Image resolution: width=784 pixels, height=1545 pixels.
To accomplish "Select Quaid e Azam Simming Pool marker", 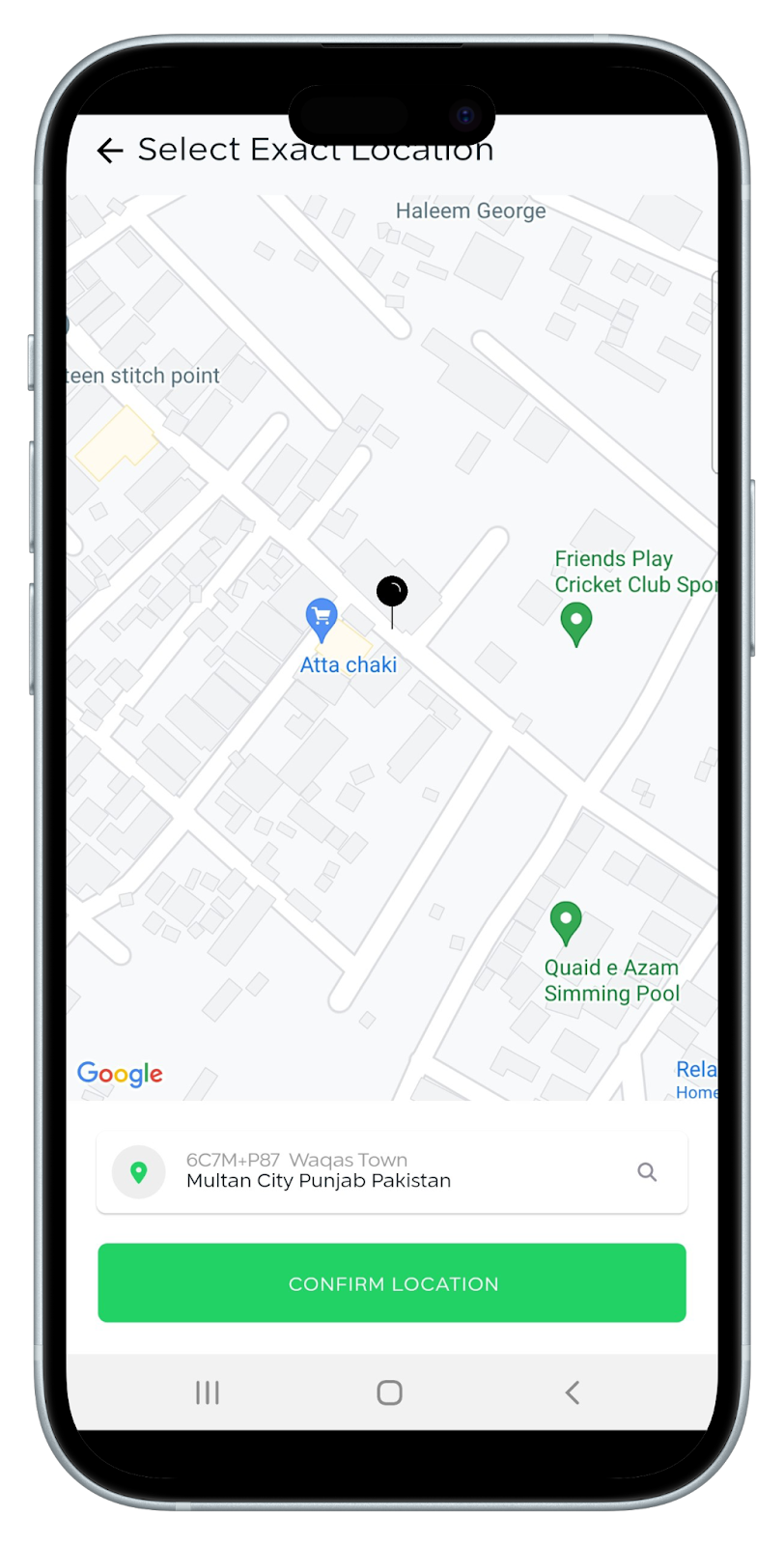I will [x=566, y=921].
